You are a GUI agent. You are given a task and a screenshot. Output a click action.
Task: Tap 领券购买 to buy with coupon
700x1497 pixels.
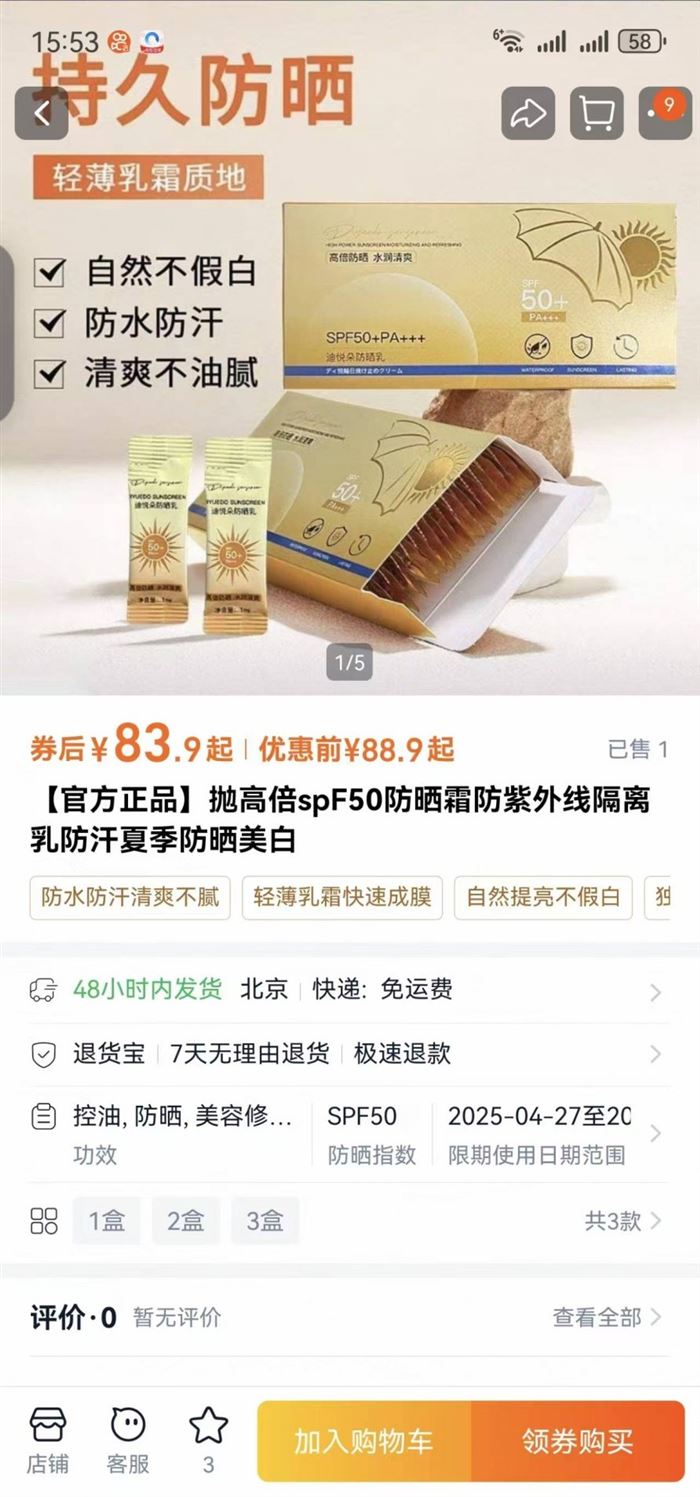coord(578,1441)
